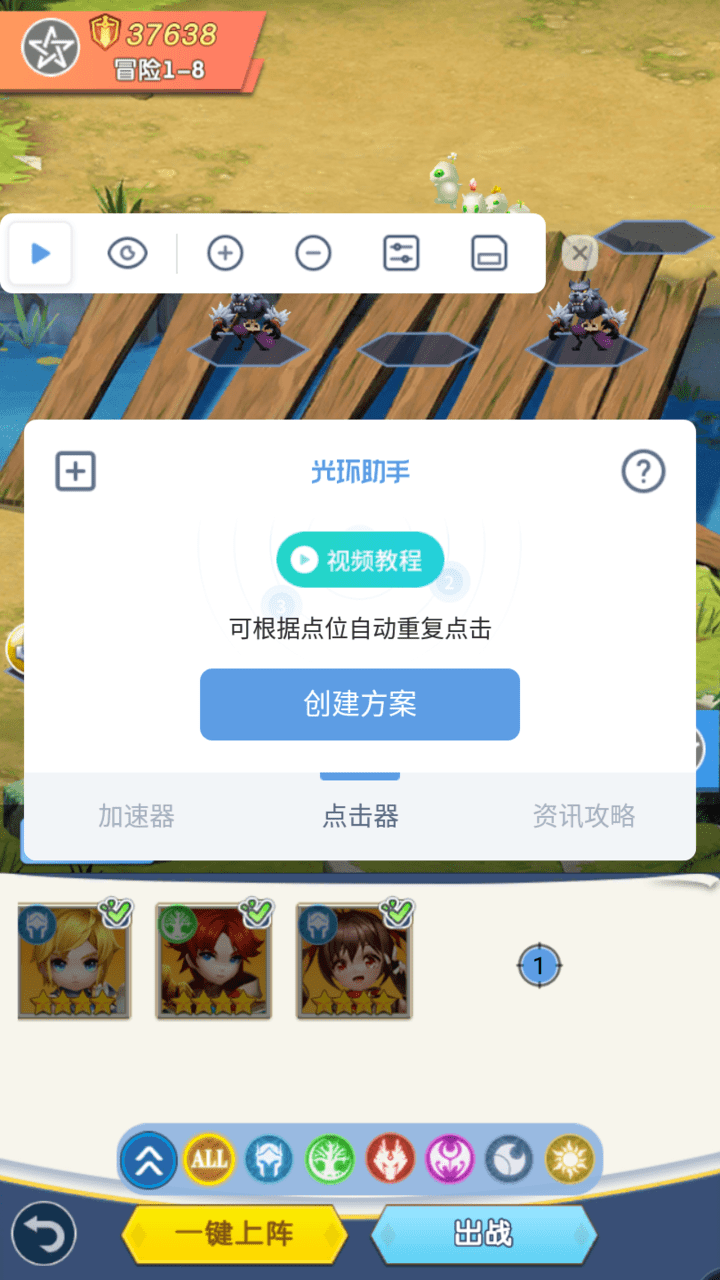Toggle click point visibility with the eye icon
Viewport: 720px width, 1280px height.
tap(127, 254)
